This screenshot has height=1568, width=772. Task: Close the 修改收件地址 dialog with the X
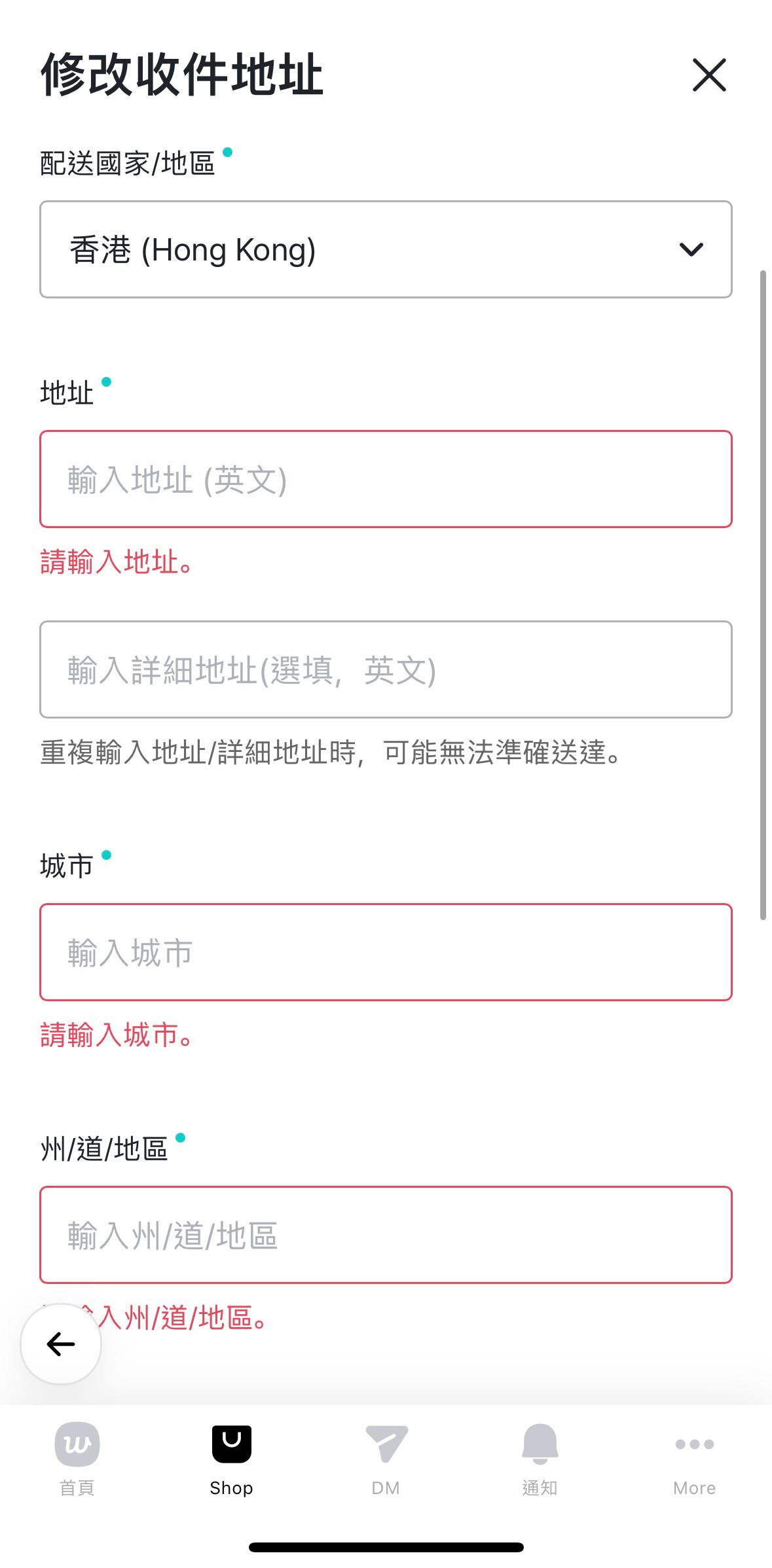pos(708,75)
